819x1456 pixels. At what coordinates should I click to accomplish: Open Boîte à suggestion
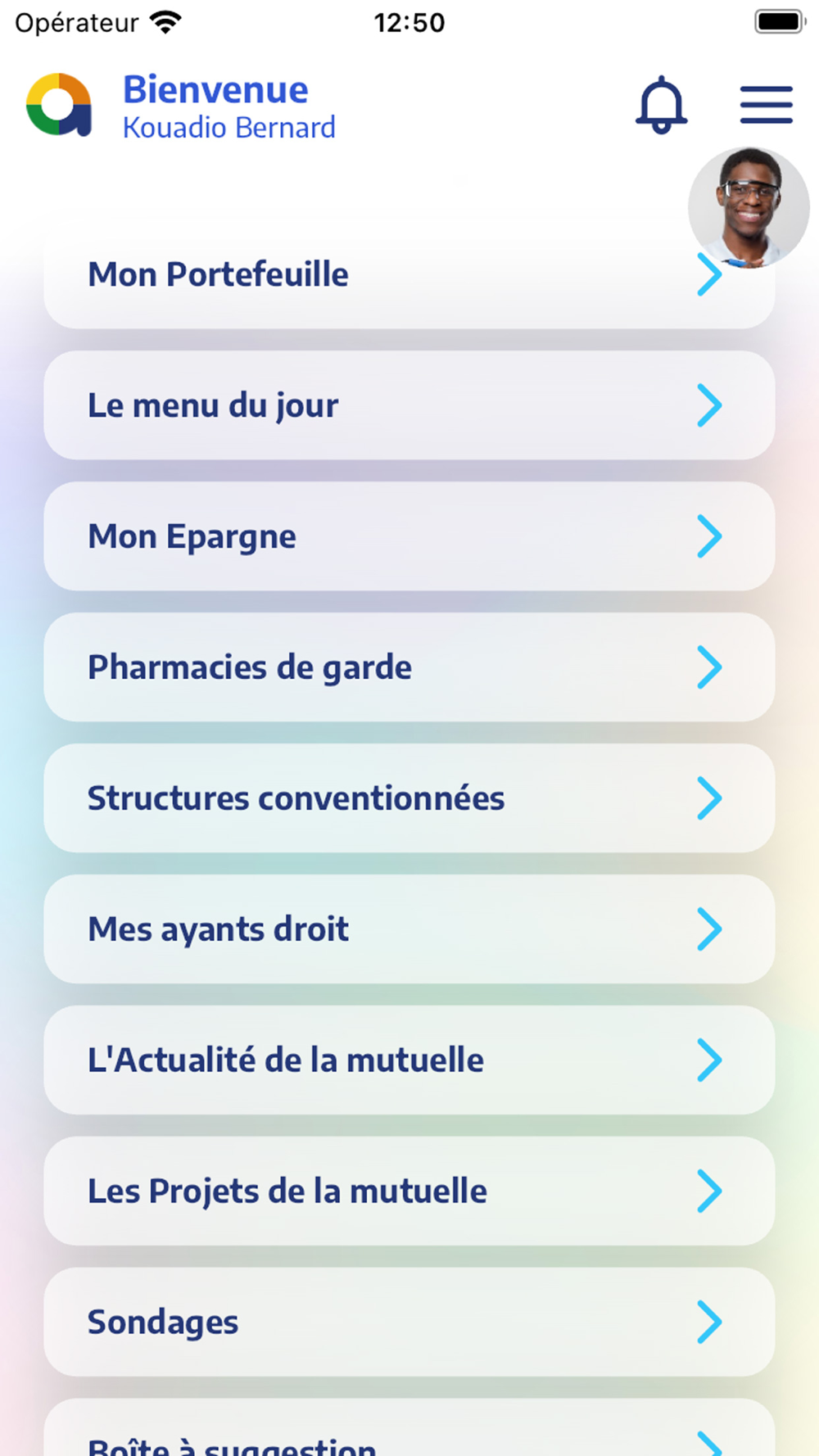pos(409,1427)
